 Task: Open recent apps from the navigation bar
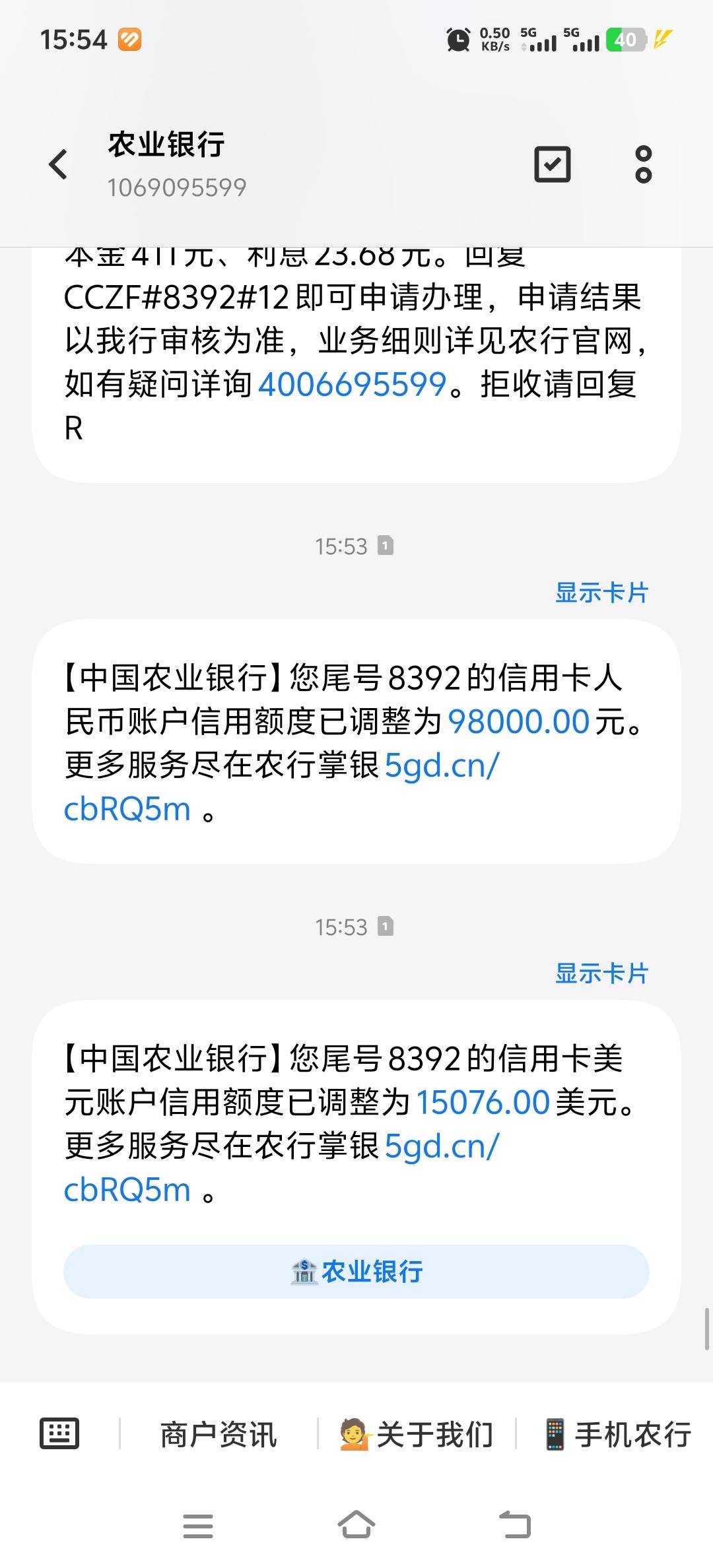point(198,1525)
